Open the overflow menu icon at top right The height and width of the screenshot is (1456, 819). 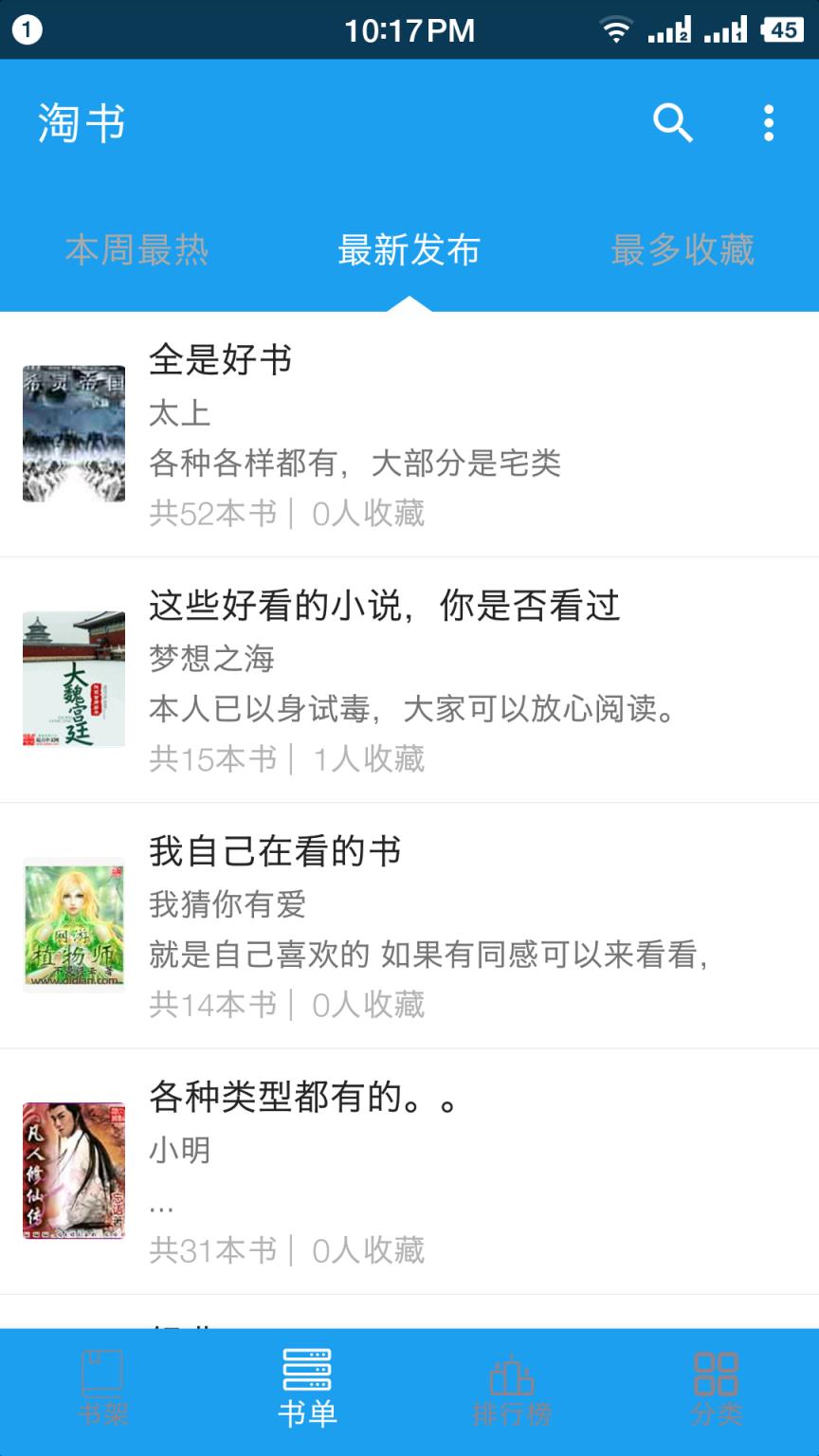pyautogui.click(x=768, y=123)
